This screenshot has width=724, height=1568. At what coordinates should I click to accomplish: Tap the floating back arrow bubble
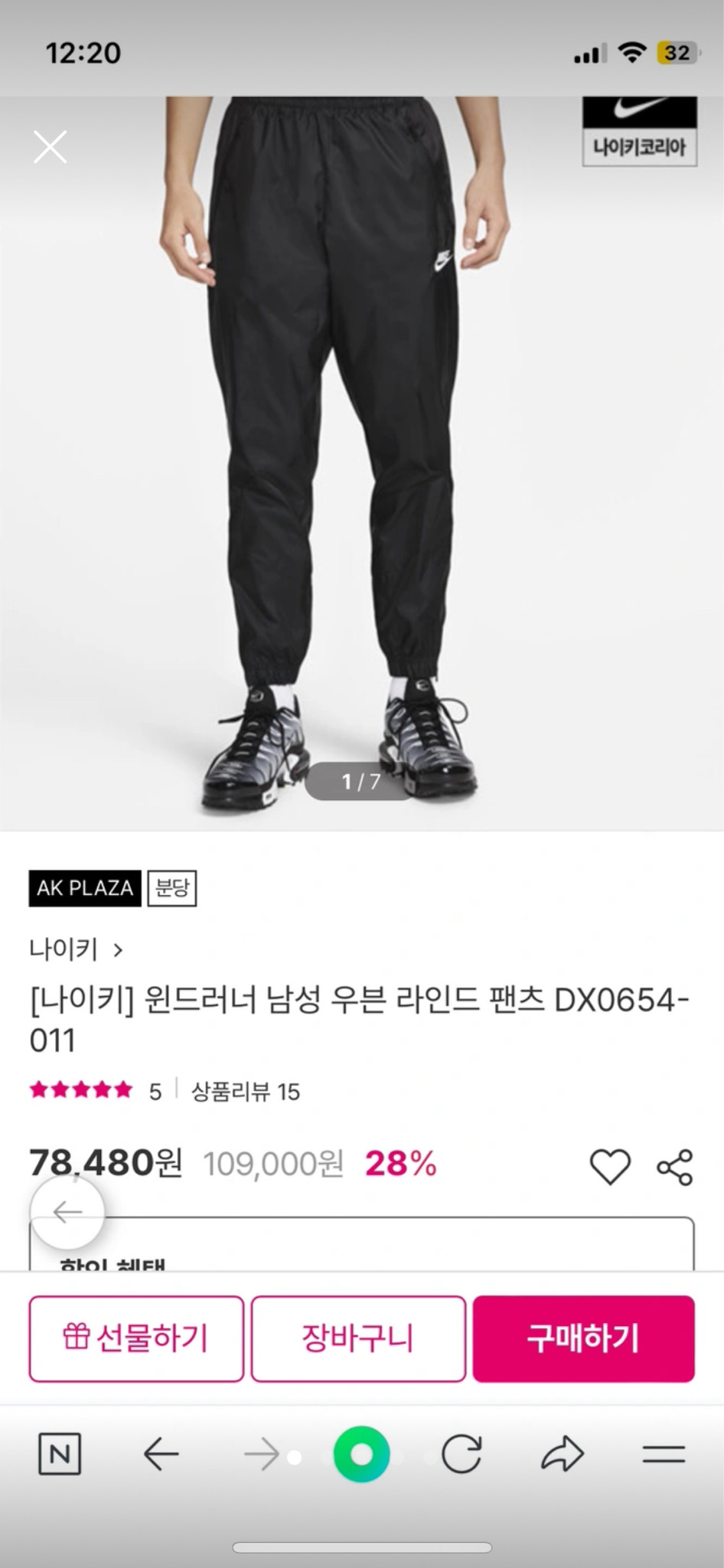tap(67, 1211)
